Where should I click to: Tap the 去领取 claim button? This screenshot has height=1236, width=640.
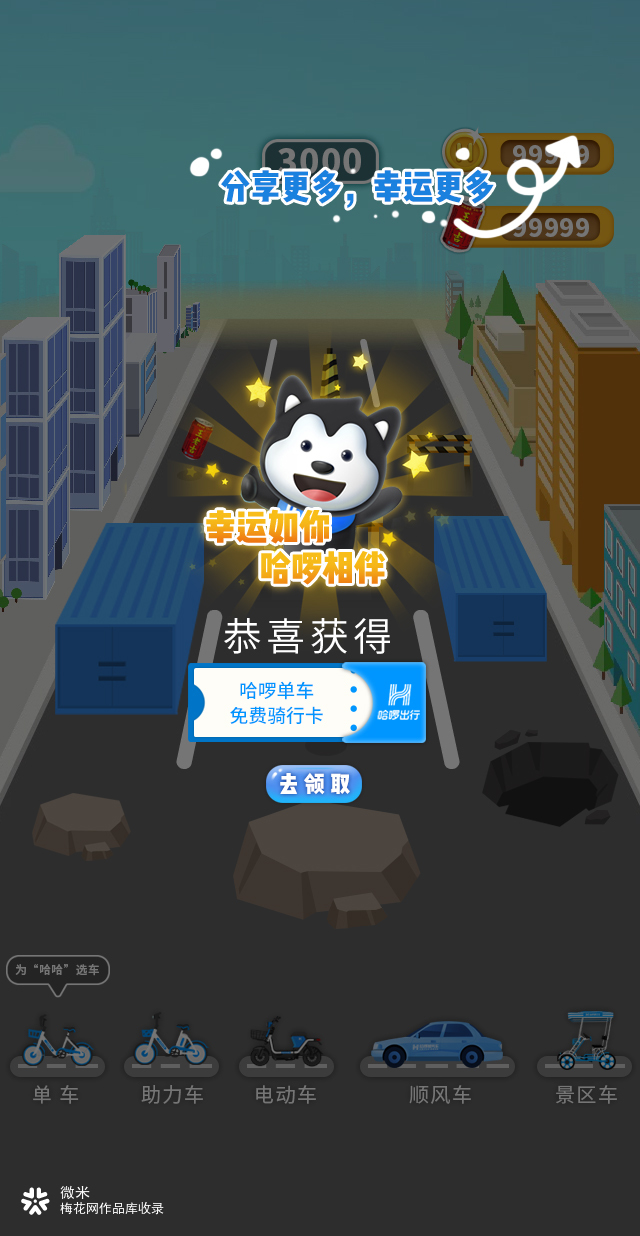(313, 784)
